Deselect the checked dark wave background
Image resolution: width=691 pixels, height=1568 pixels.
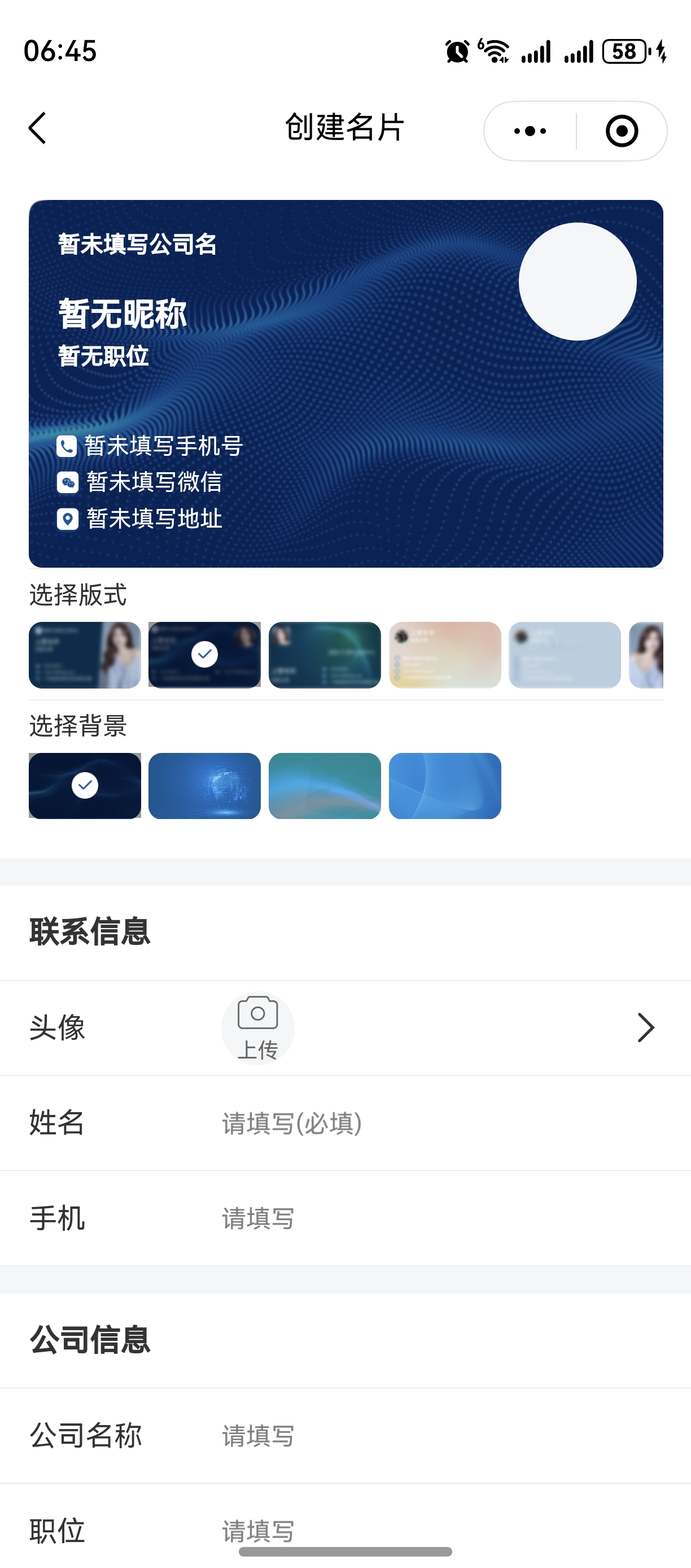coord(85,786)
